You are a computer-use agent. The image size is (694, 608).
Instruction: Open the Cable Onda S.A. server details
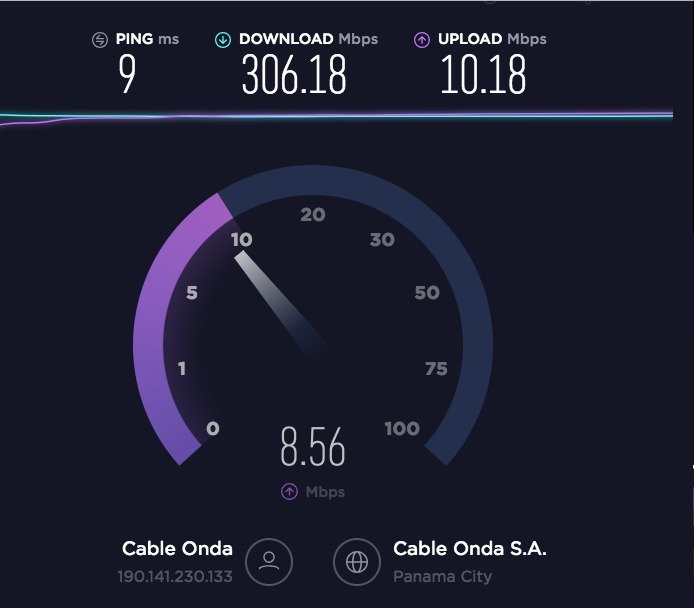(x=469, y=549)
